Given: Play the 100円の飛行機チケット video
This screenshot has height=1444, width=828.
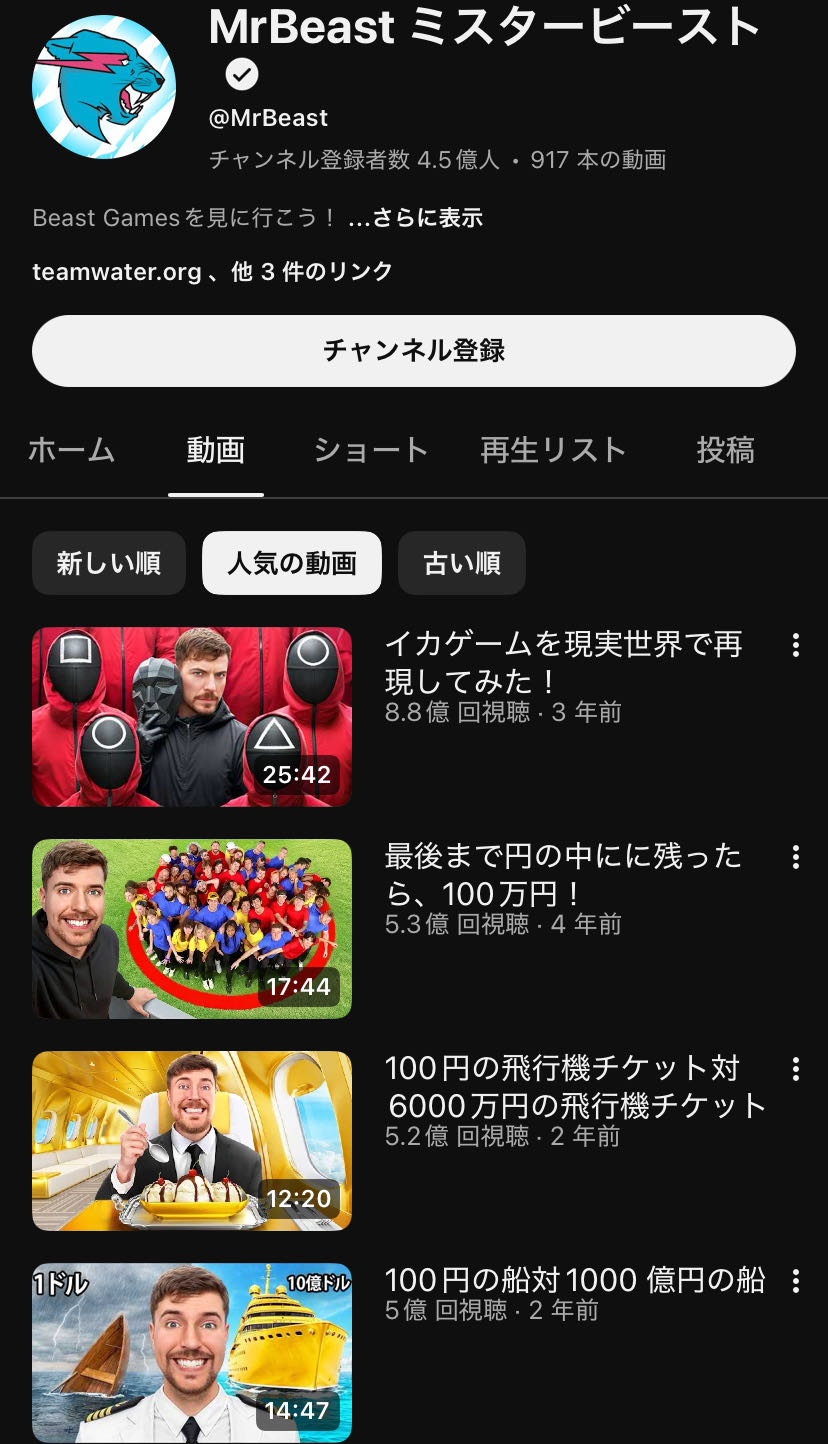Looking at the screenshot, I should [192, 1140].
